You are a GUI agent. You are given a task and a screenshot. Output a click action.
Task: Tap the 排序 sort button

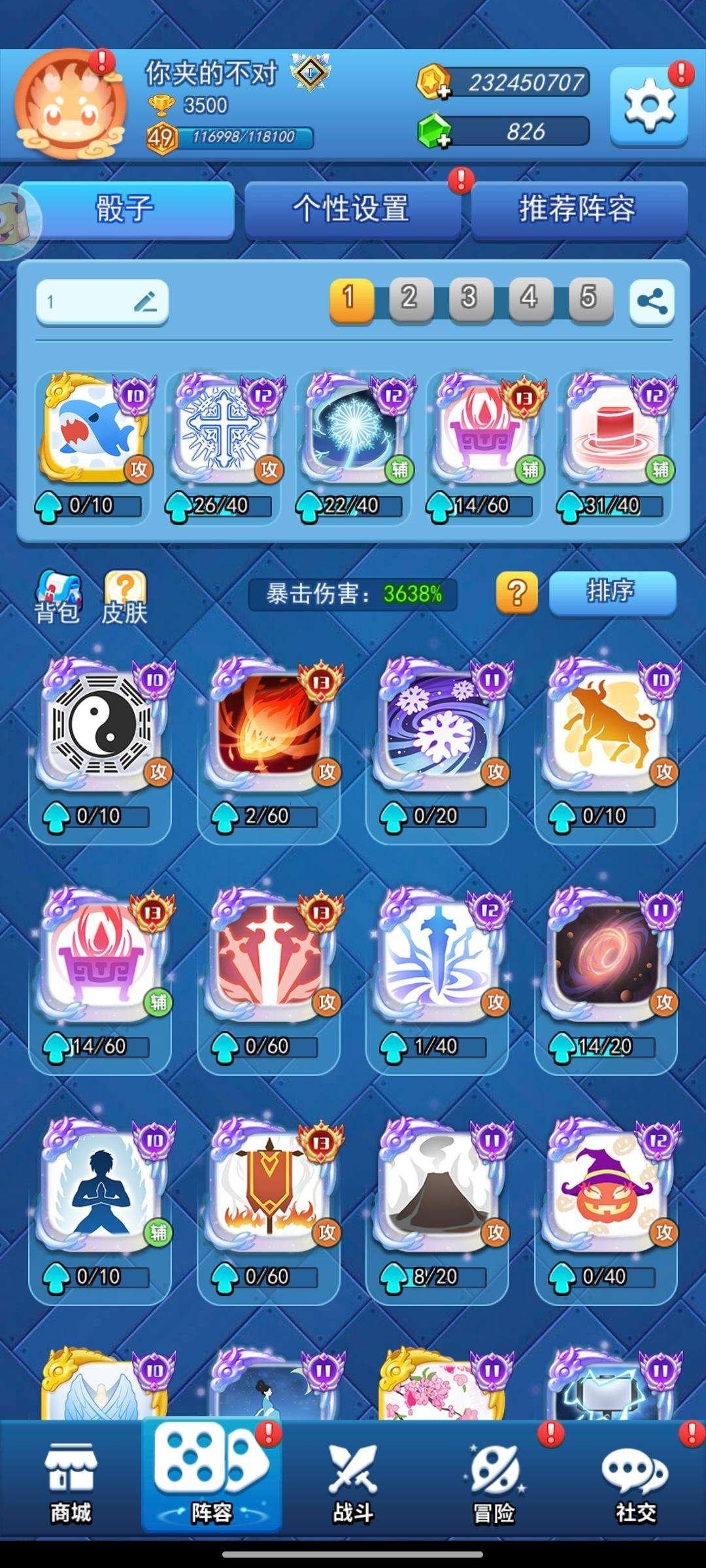click(x=612, y=591)
